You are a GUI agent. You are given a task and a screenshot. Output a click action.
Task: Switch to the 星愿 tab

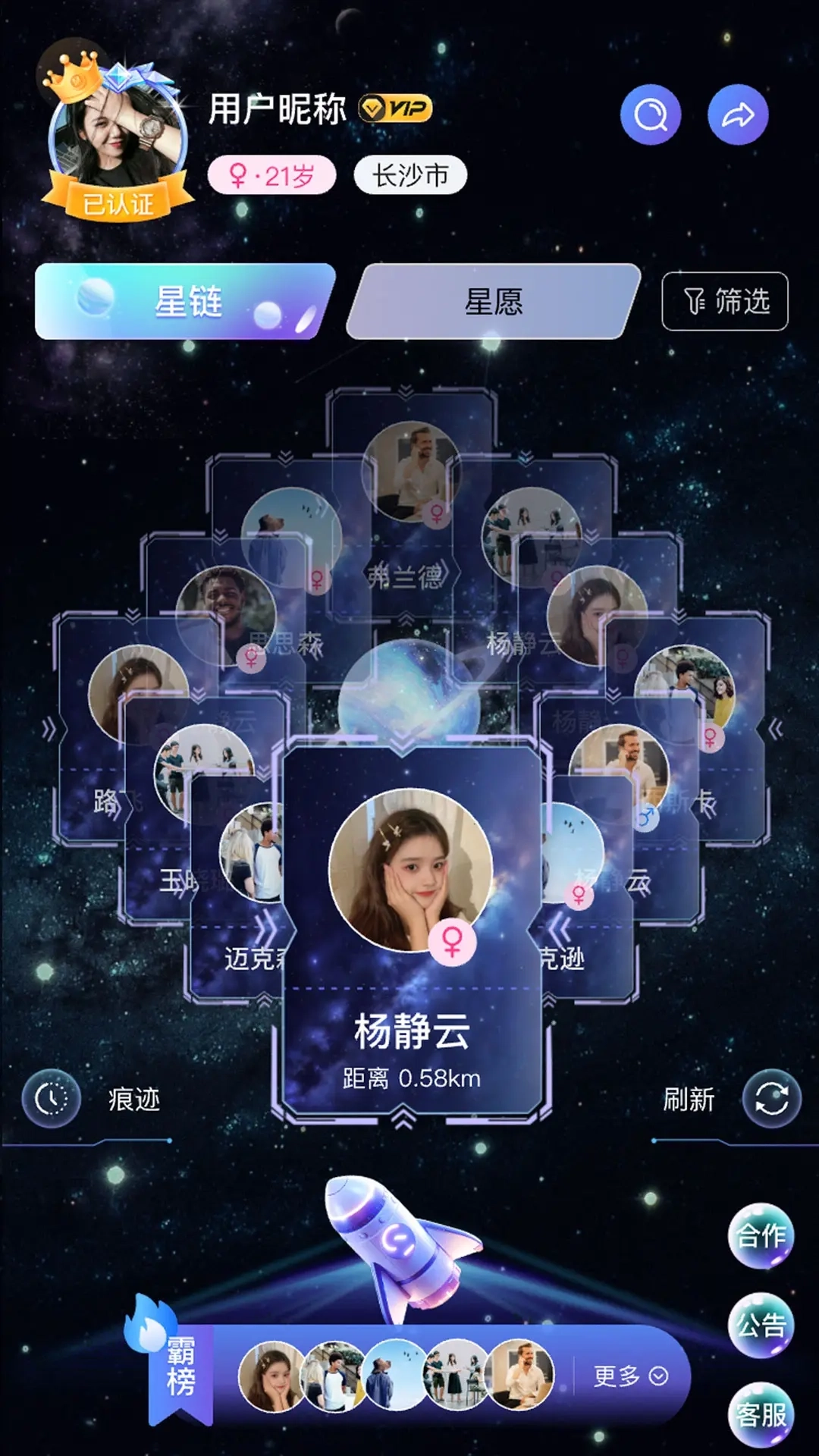(494, 302)
